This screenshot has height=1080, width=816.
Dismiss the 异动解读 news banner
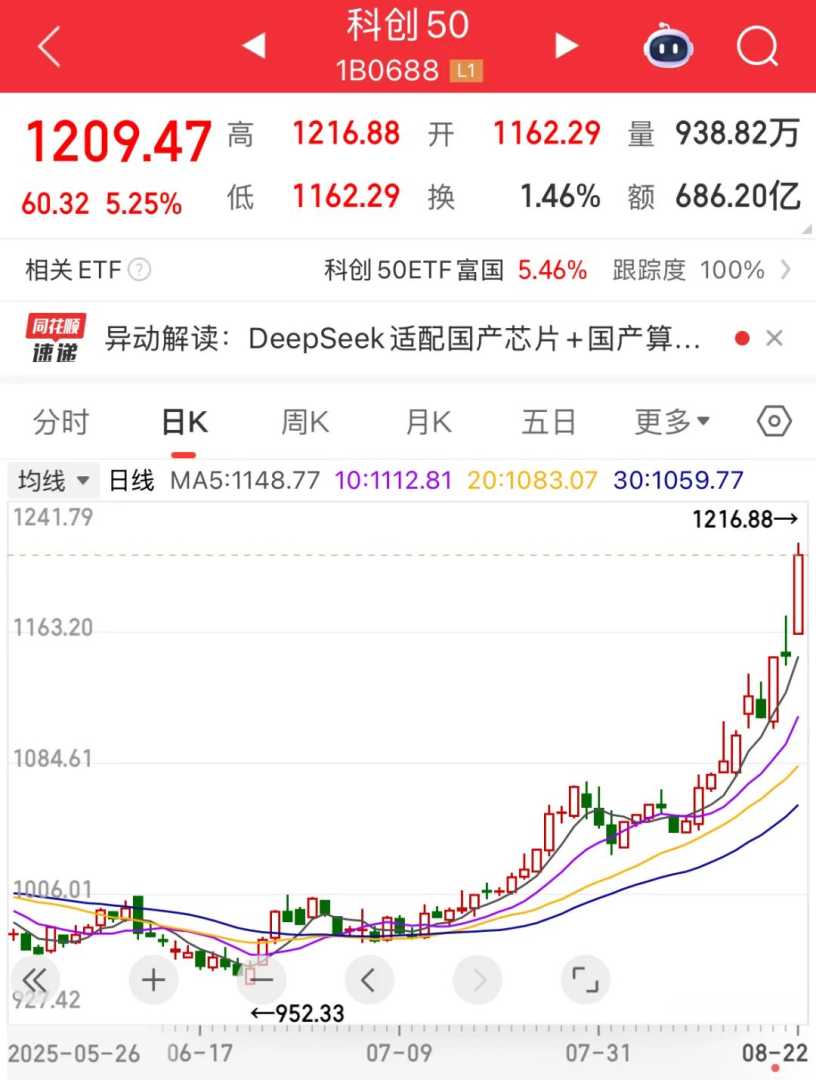click(x=774, y=339)
